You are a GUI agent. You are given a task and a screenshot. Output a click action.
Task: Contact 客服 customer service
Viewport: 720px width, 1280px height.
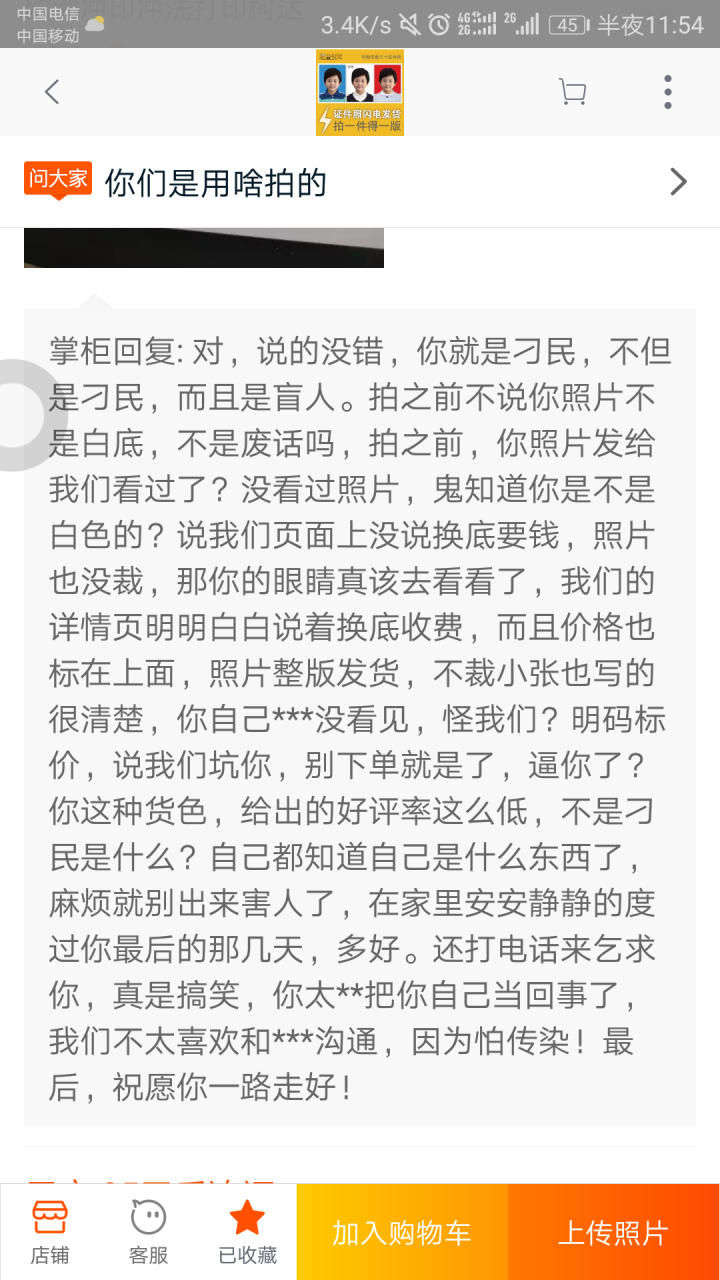tap(148, 1232)
